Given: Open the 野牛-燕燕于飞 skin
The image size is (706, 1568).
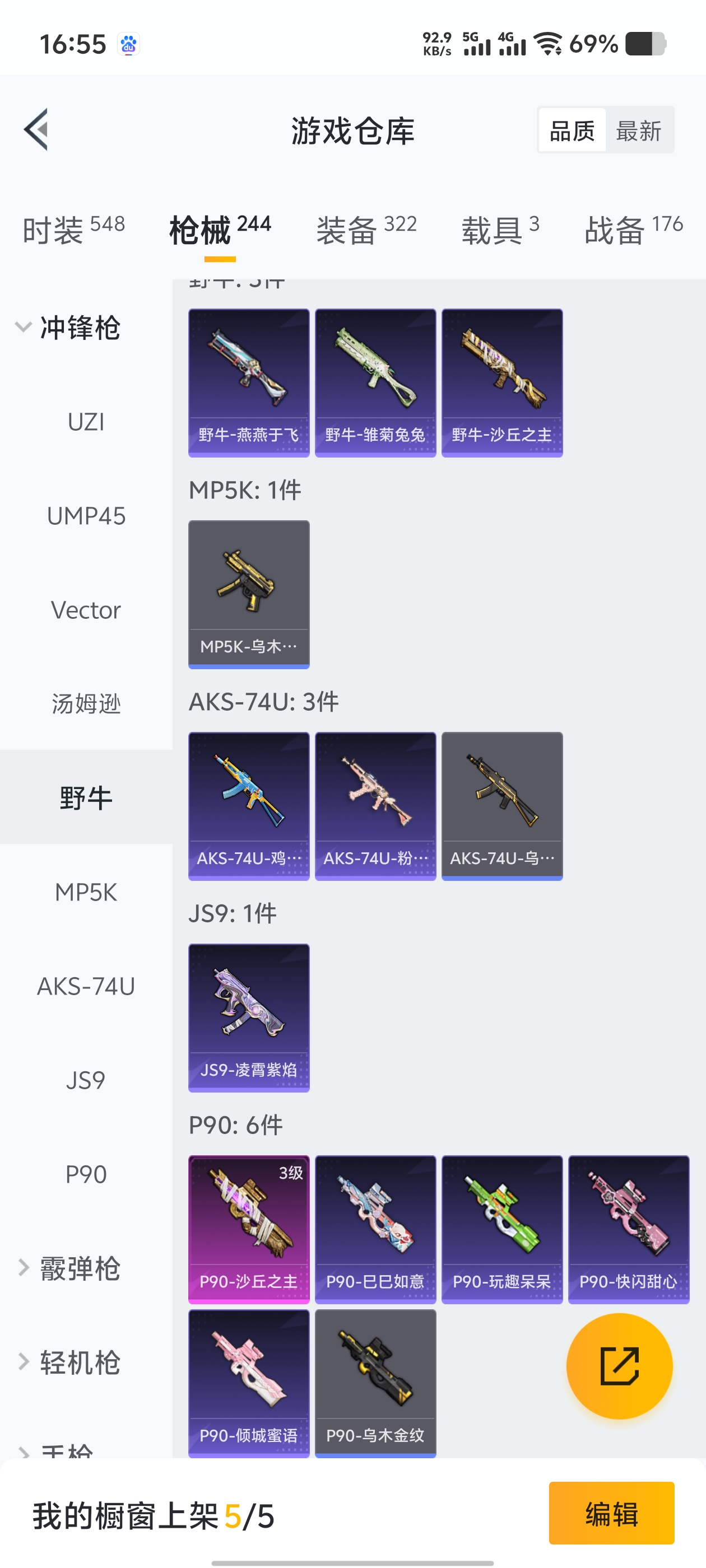Looking at the screenshot, I should click(249, 382).
